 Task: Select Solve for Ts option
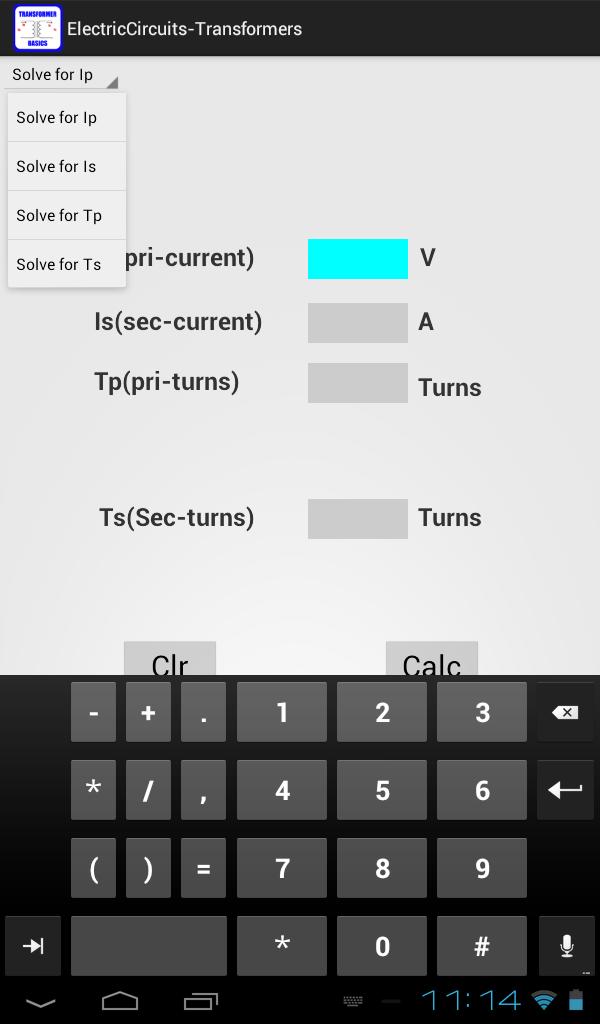click(x=66, y=265)
